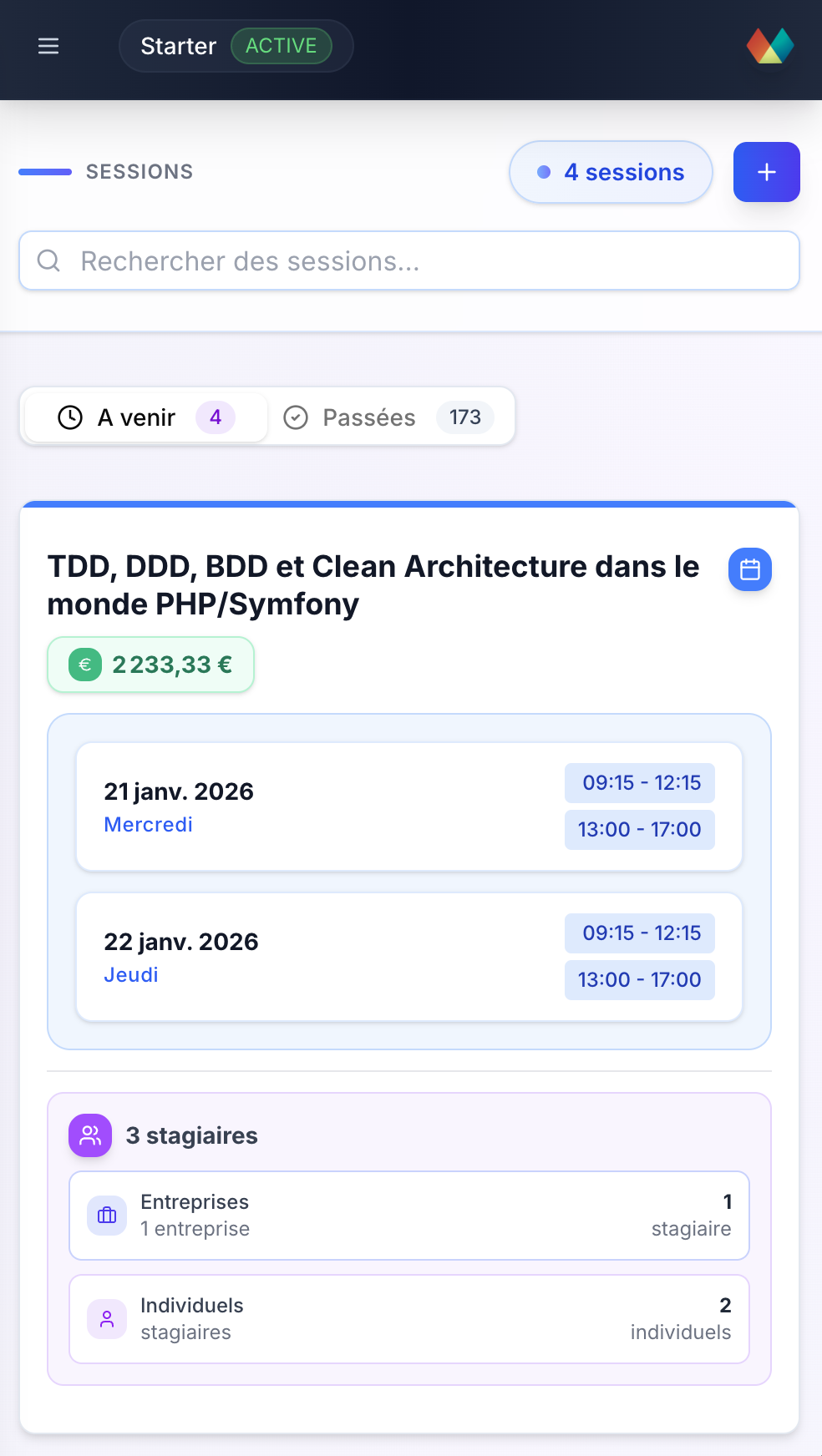Image resolution: width=822 pixels, height=1456 pixels.
Task: Click the green euro icon next to the price
Action: point(84,665)
